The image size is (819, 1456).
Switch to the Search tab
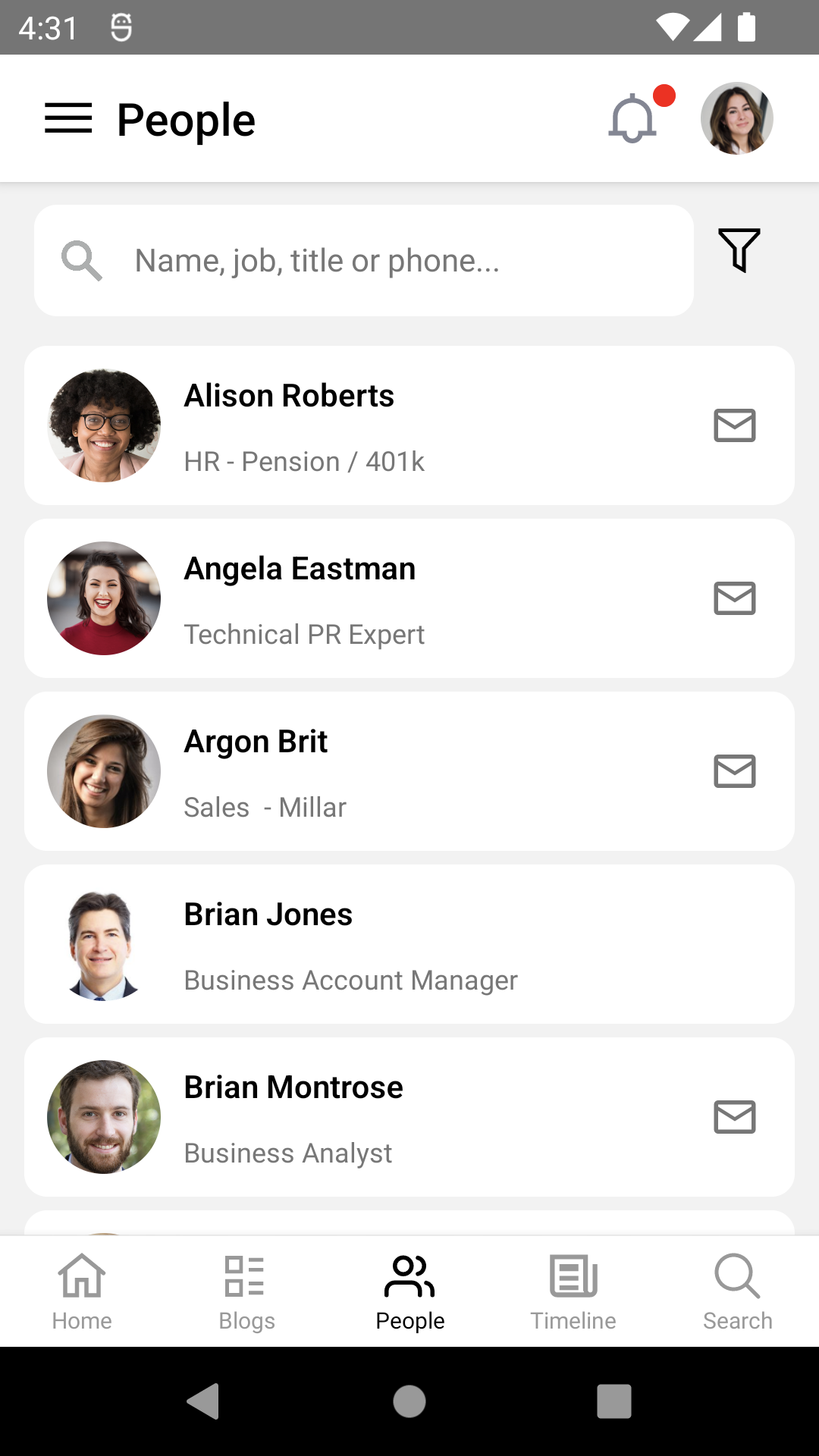point(737,1291)
